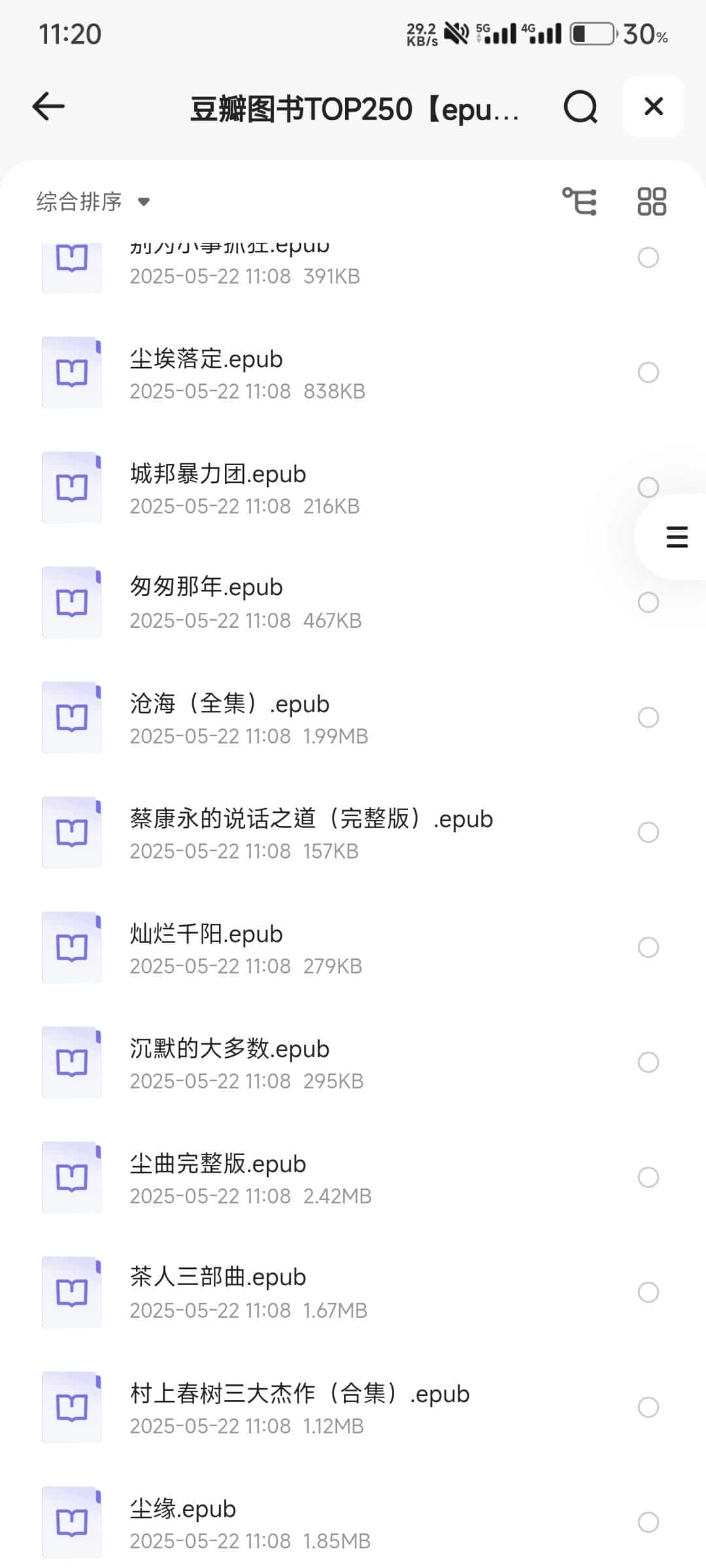Close the folder view with X
The height and width of the screenshot is (1568, 706).
(x=654, y=106)
